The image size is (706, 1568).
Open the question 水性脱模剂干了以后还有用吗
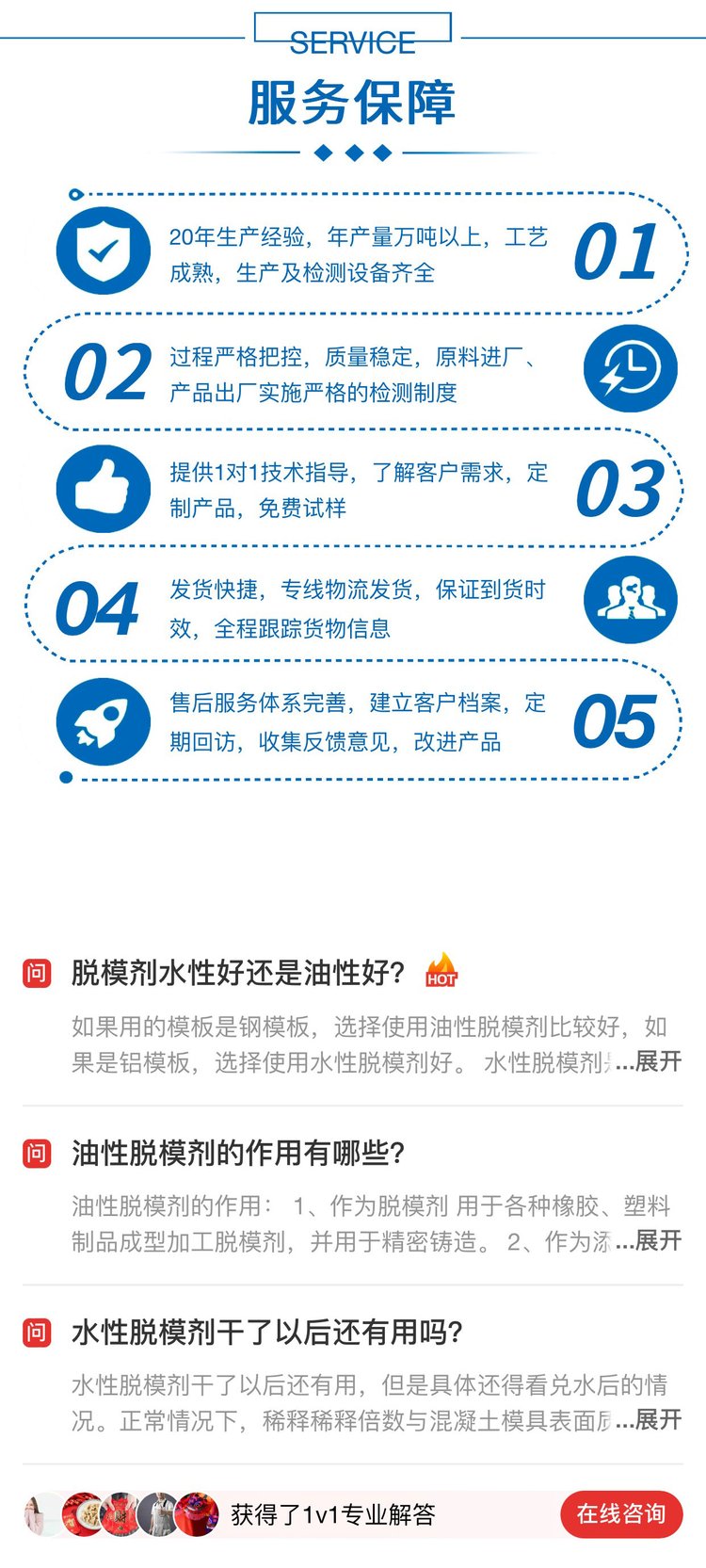267,1332
